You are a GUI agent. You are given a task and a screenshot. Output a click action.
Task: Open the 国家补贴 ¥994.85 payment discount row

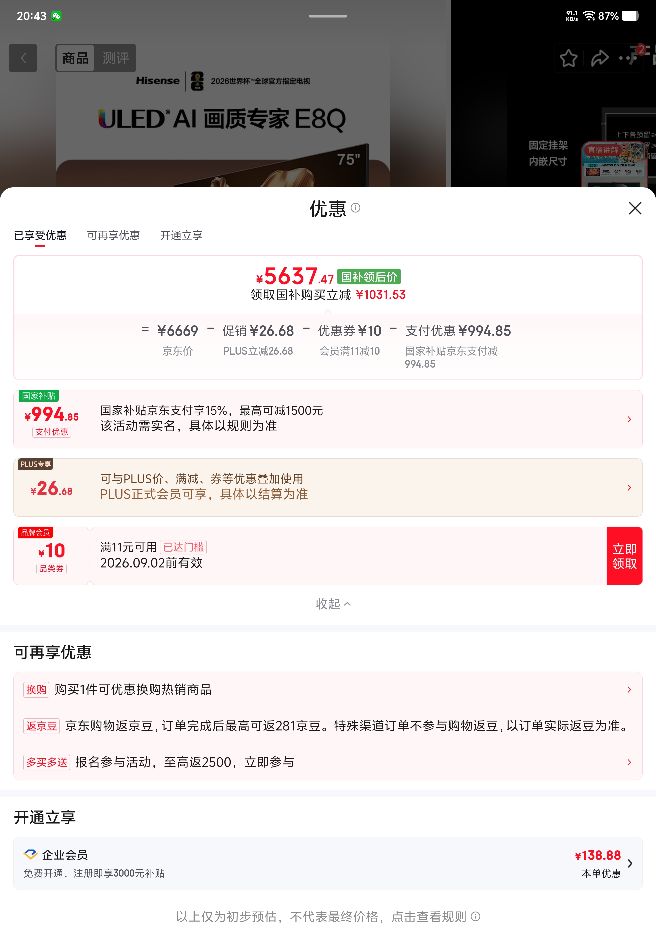(x=328, y=419)
